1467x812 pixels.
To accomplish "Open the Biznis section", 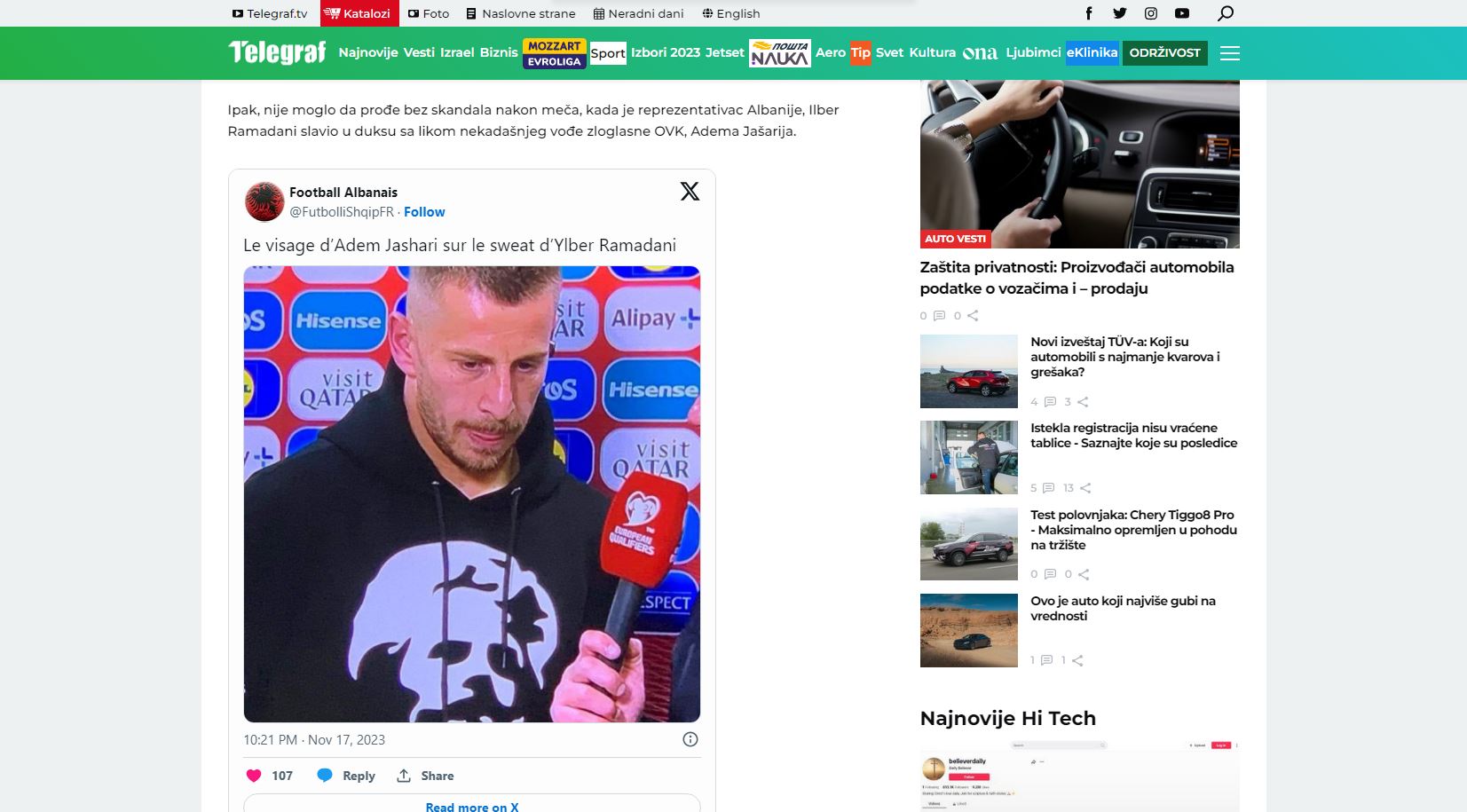I will [499, 52].
